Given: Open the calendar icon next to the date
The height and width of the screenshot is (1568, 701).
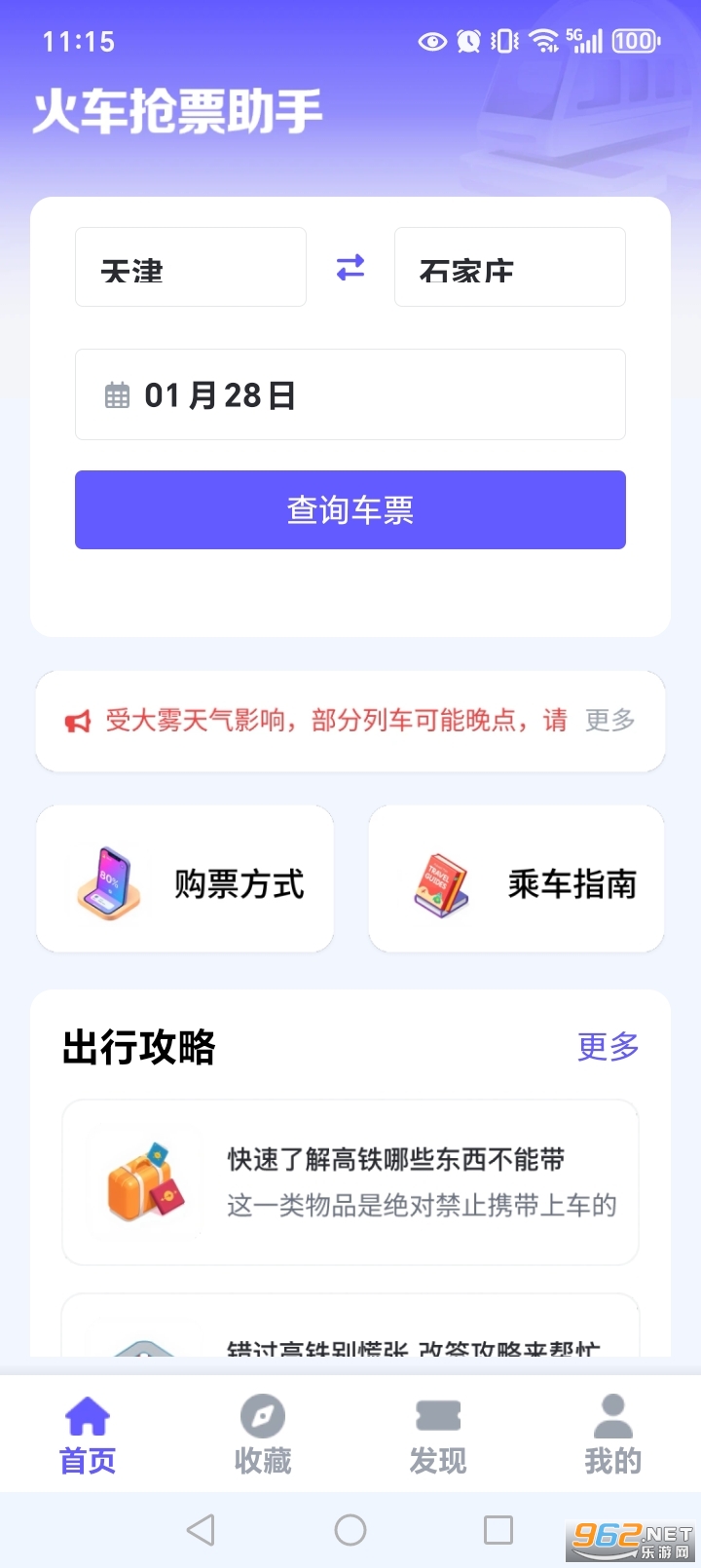Looking at the screenshot, I should click(x=117, y=394).
